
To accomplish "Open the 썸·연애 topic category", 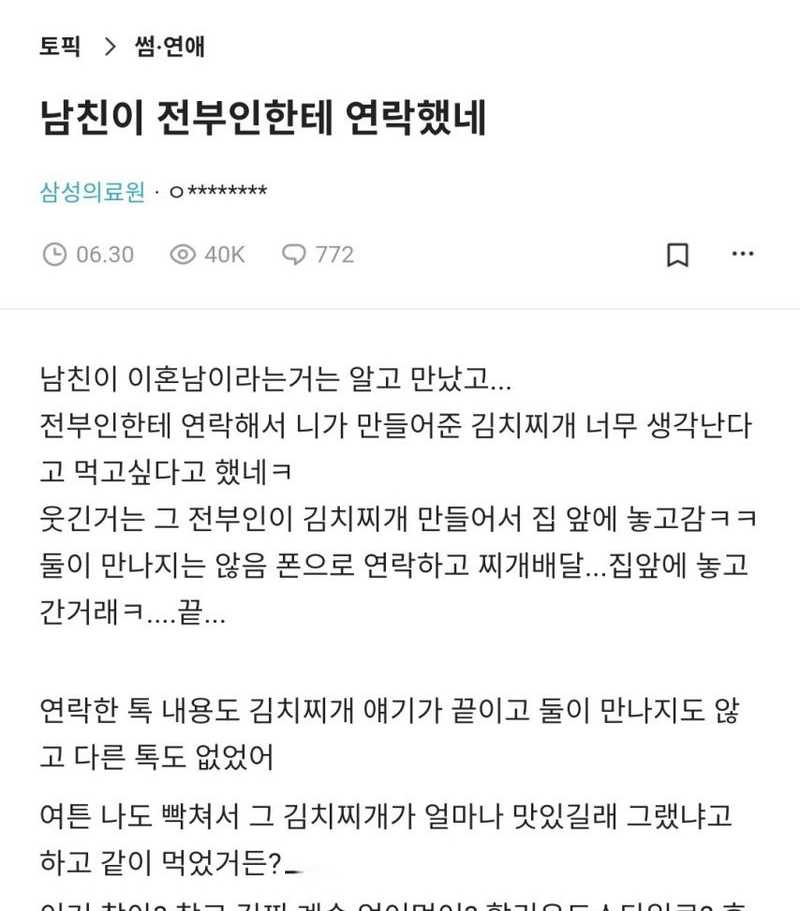I will click(x=169, y=46).
